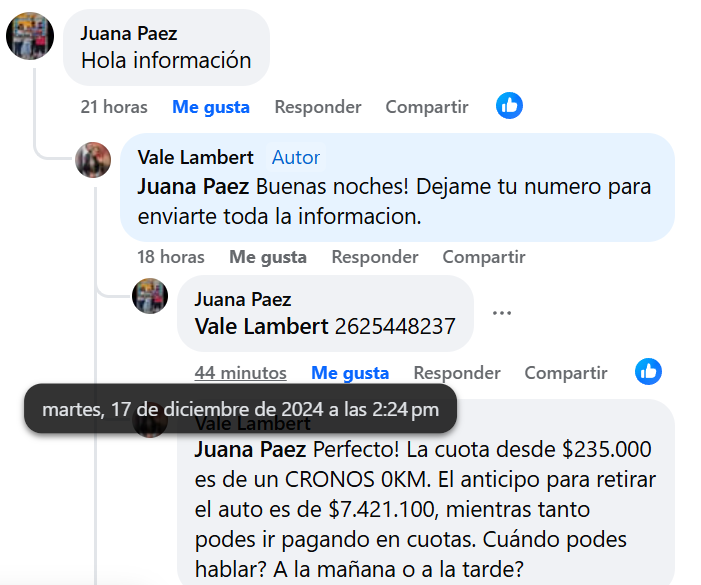Reply to Juana Paez's Hola información comment
This screenshot has height=585, width=701.
[317, 107]
